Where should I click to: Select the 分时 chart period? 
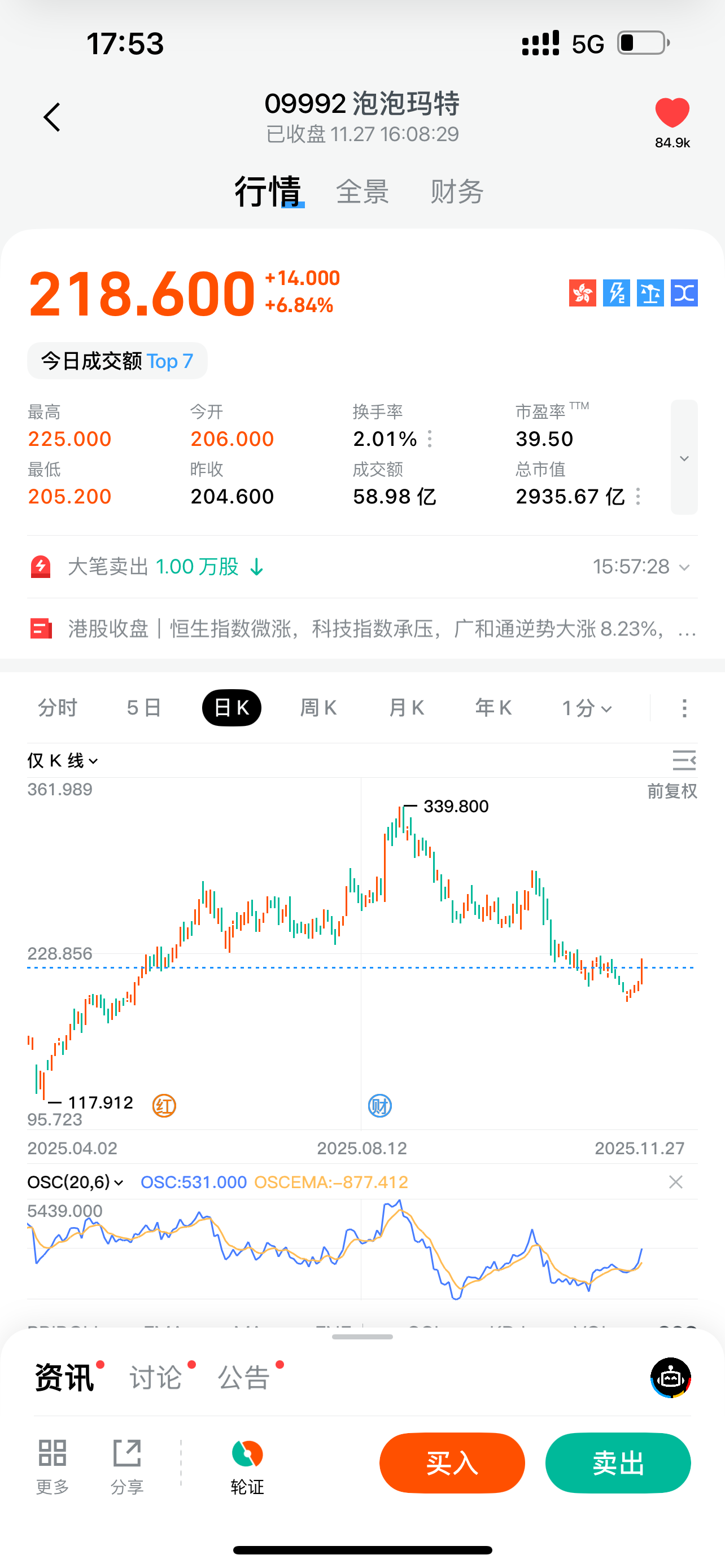[x=58, y=708]
